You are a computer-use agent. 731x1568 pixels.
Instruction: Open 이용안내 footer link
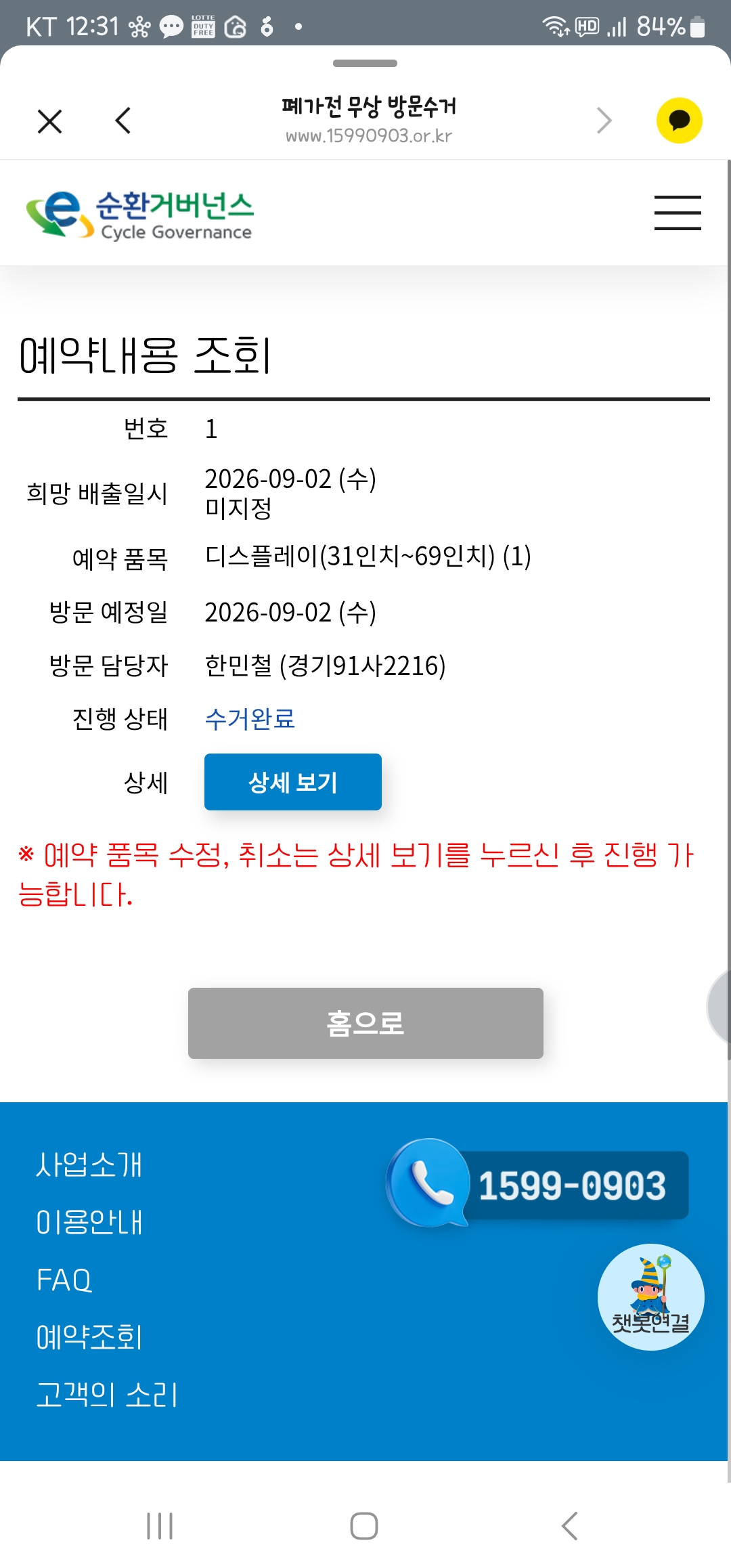pos(89,1222)
